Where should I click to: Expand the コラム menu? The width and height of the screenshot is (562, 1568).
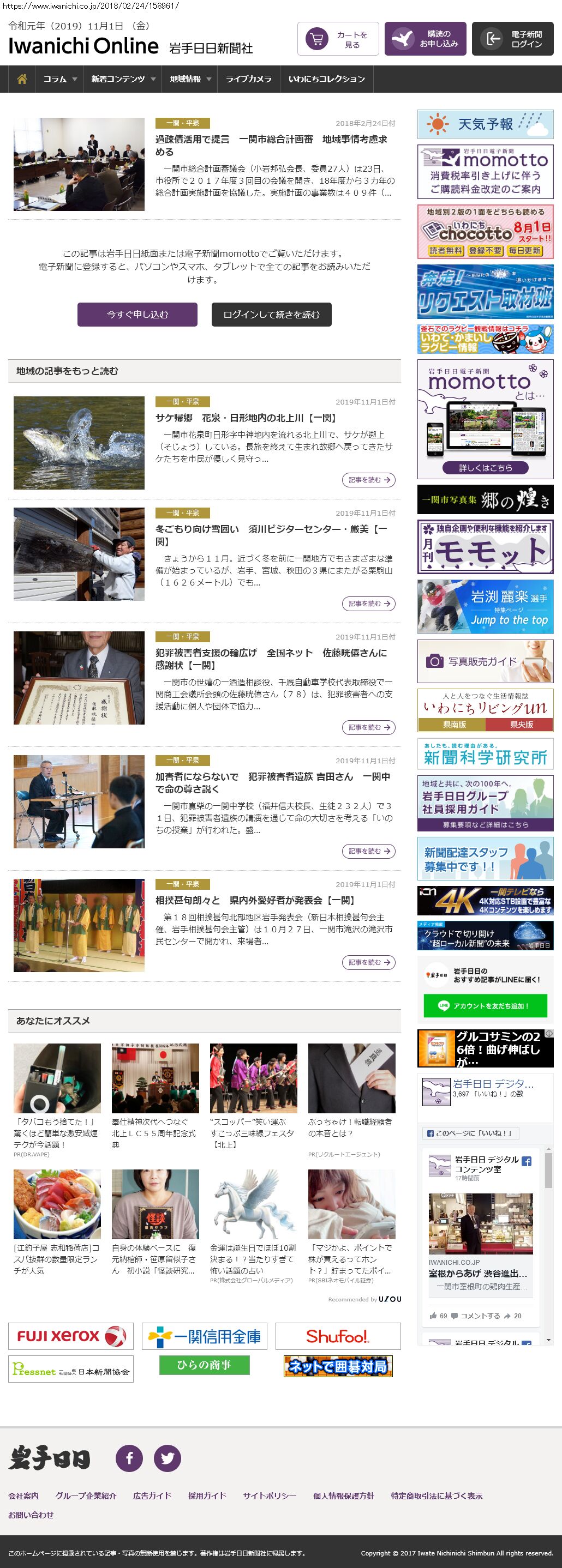point(59,79)
